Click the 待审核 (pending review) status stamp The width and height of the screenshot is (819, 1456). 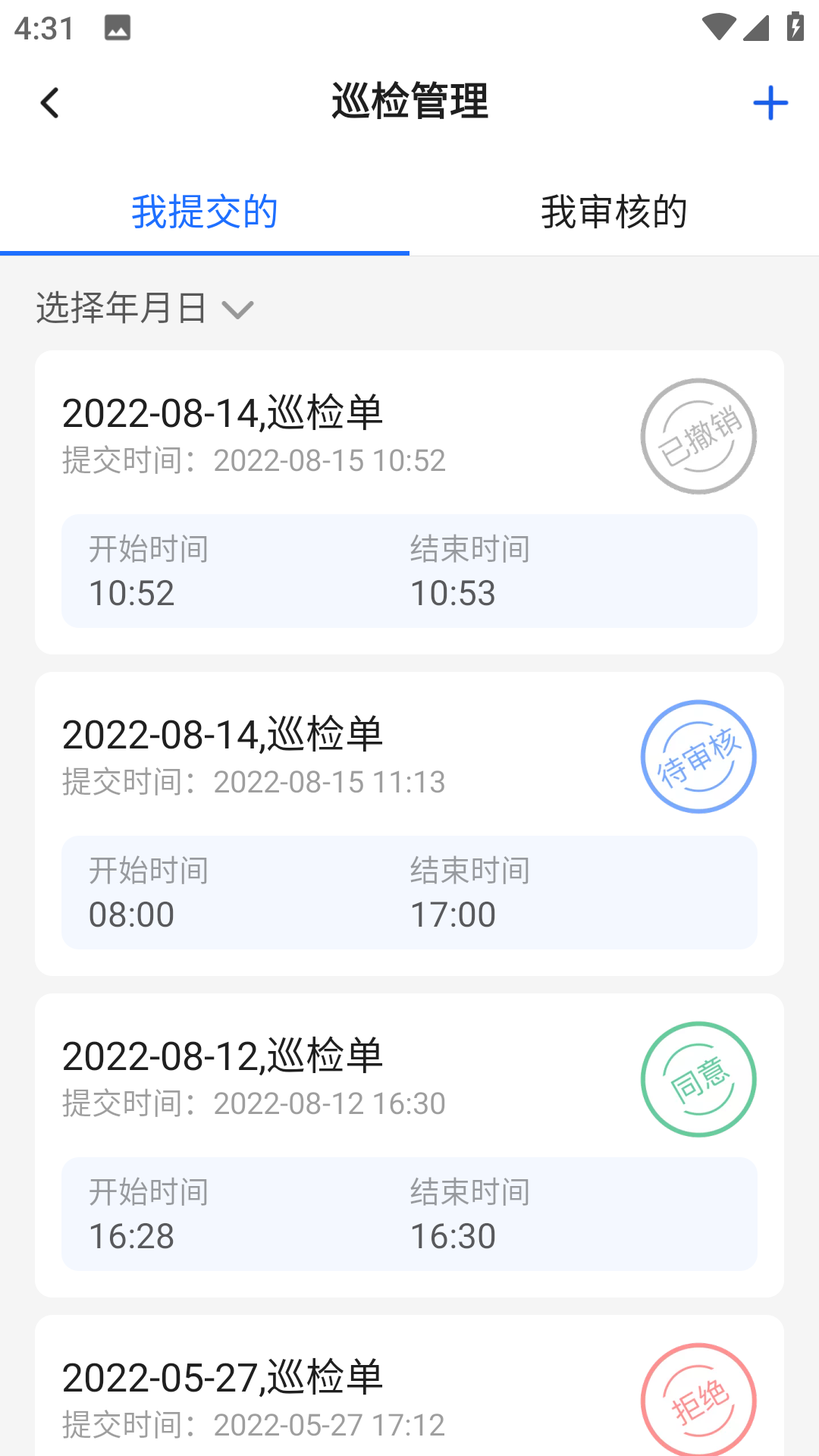(698, 757)
